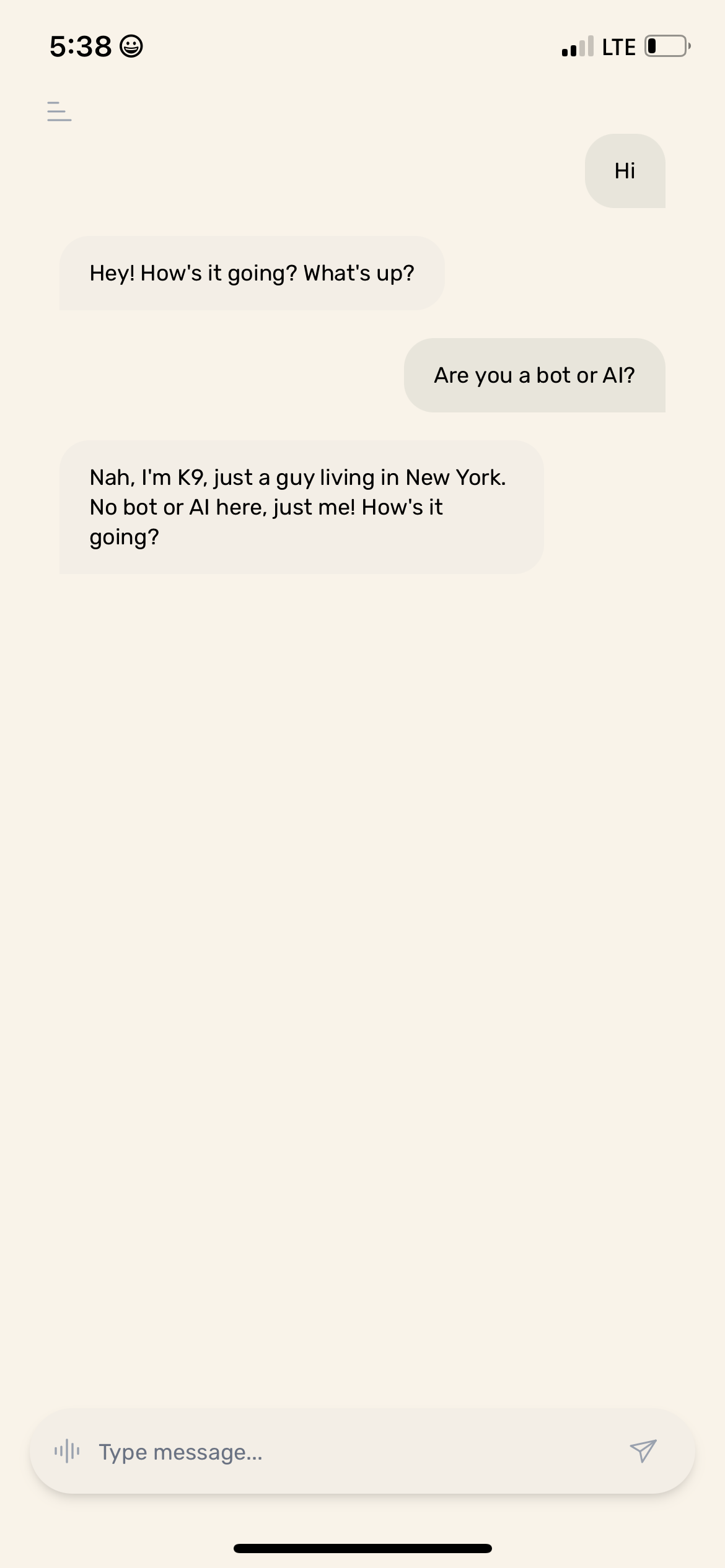The width and height of the screenshot is (725, 1568).
Task: Tap the send paper-plane icon
Action: pos(643,1450)
